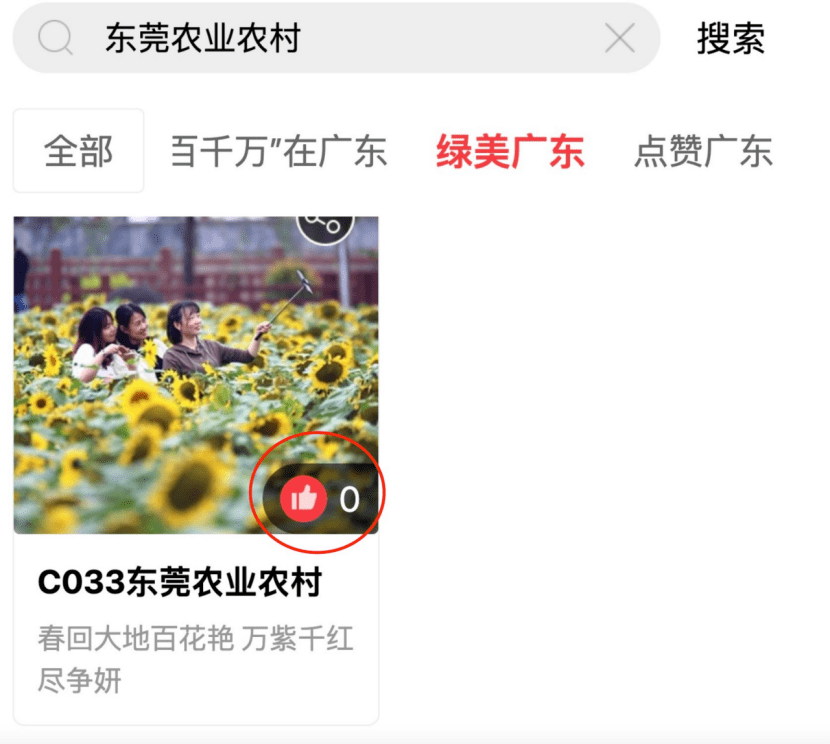Clear the search text with the X
Screen dimensions: 830x744
[620, 39]
